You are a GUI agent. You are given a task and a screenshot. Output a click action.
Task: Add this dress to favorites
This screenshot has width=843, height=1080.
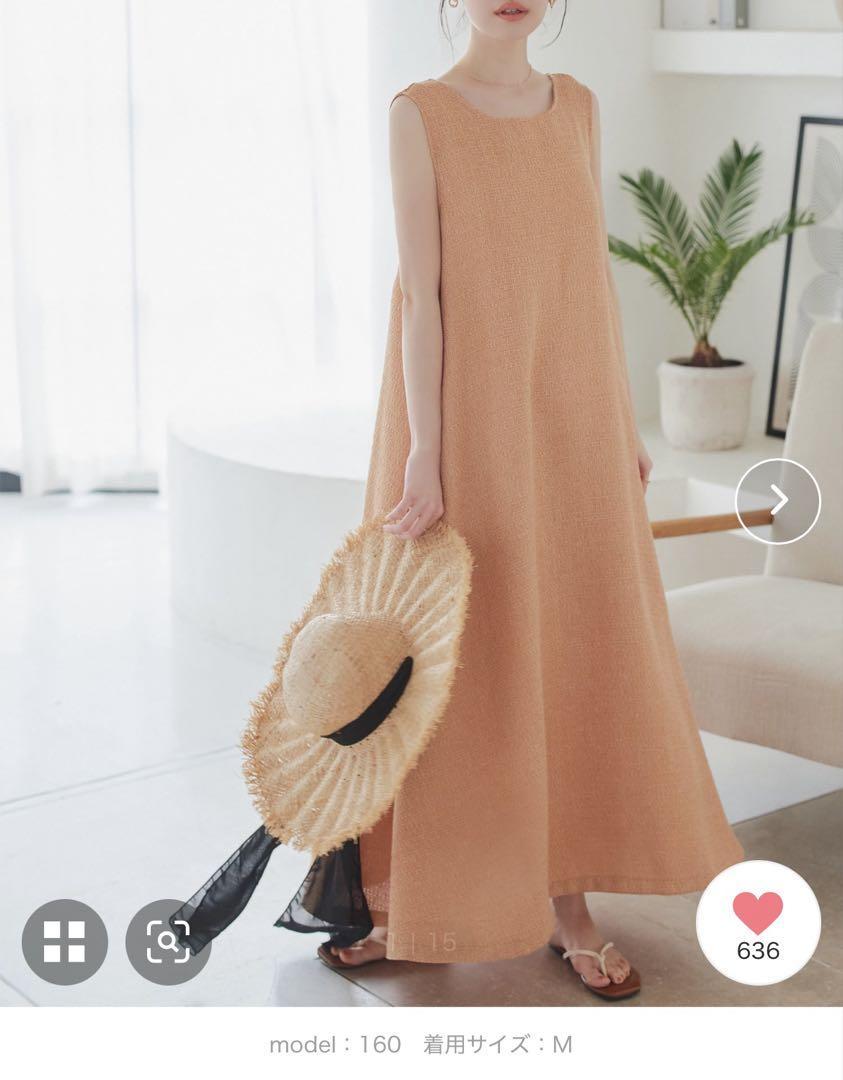click(757, 923)
